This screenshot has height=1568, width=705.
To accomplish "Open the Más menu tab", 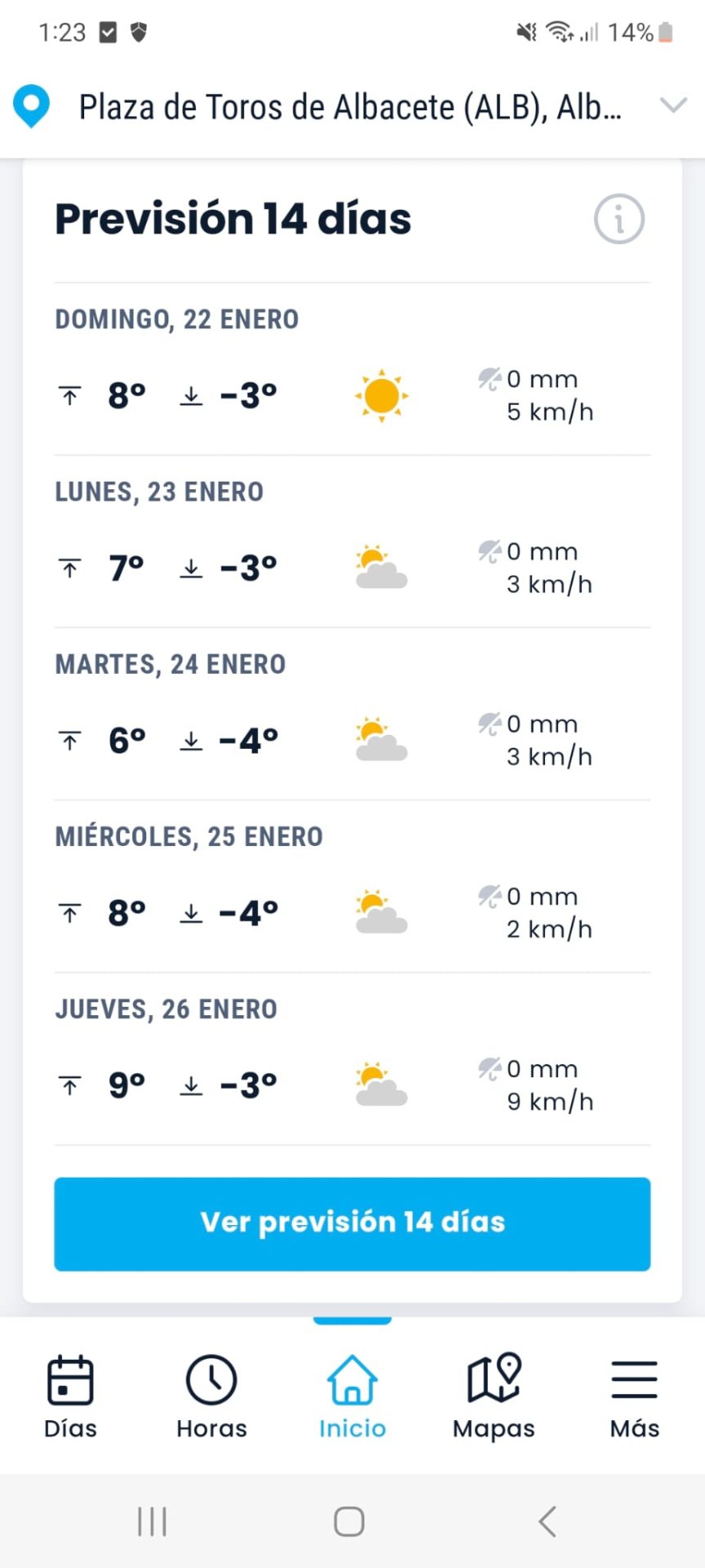I will [634, 1396].
